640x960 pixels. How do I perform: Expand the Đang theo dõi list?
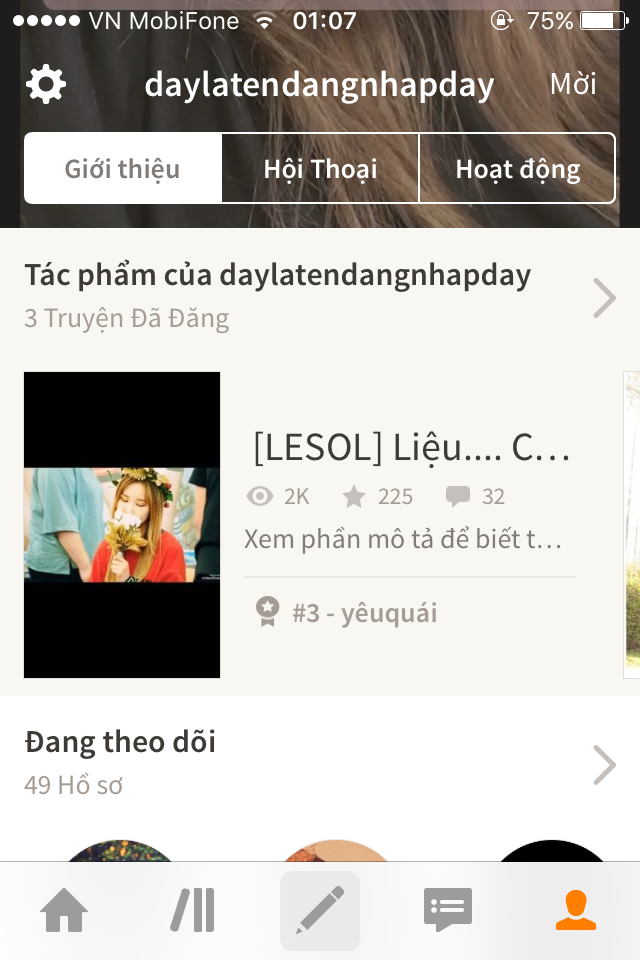click(604, 765)
